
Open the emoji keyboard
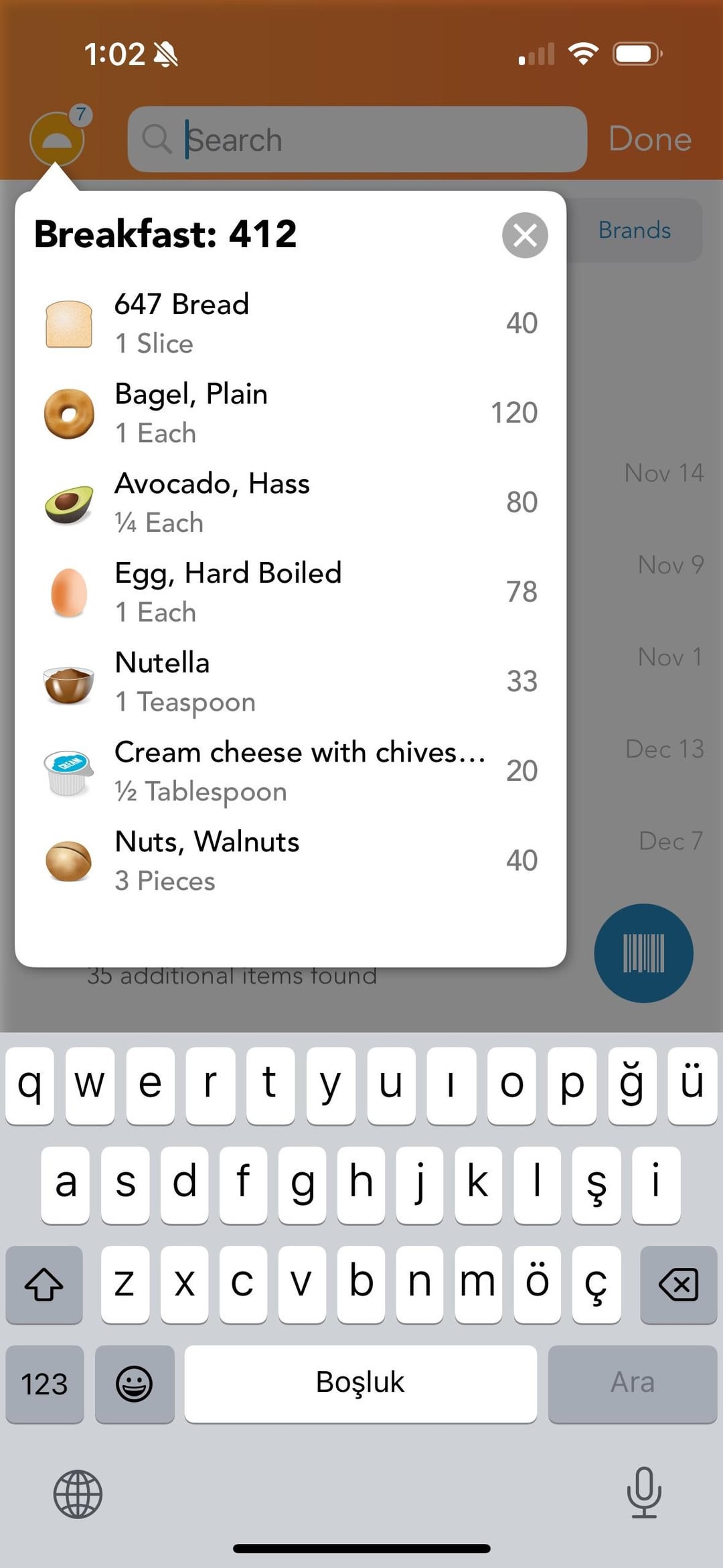coord(135,1383)
